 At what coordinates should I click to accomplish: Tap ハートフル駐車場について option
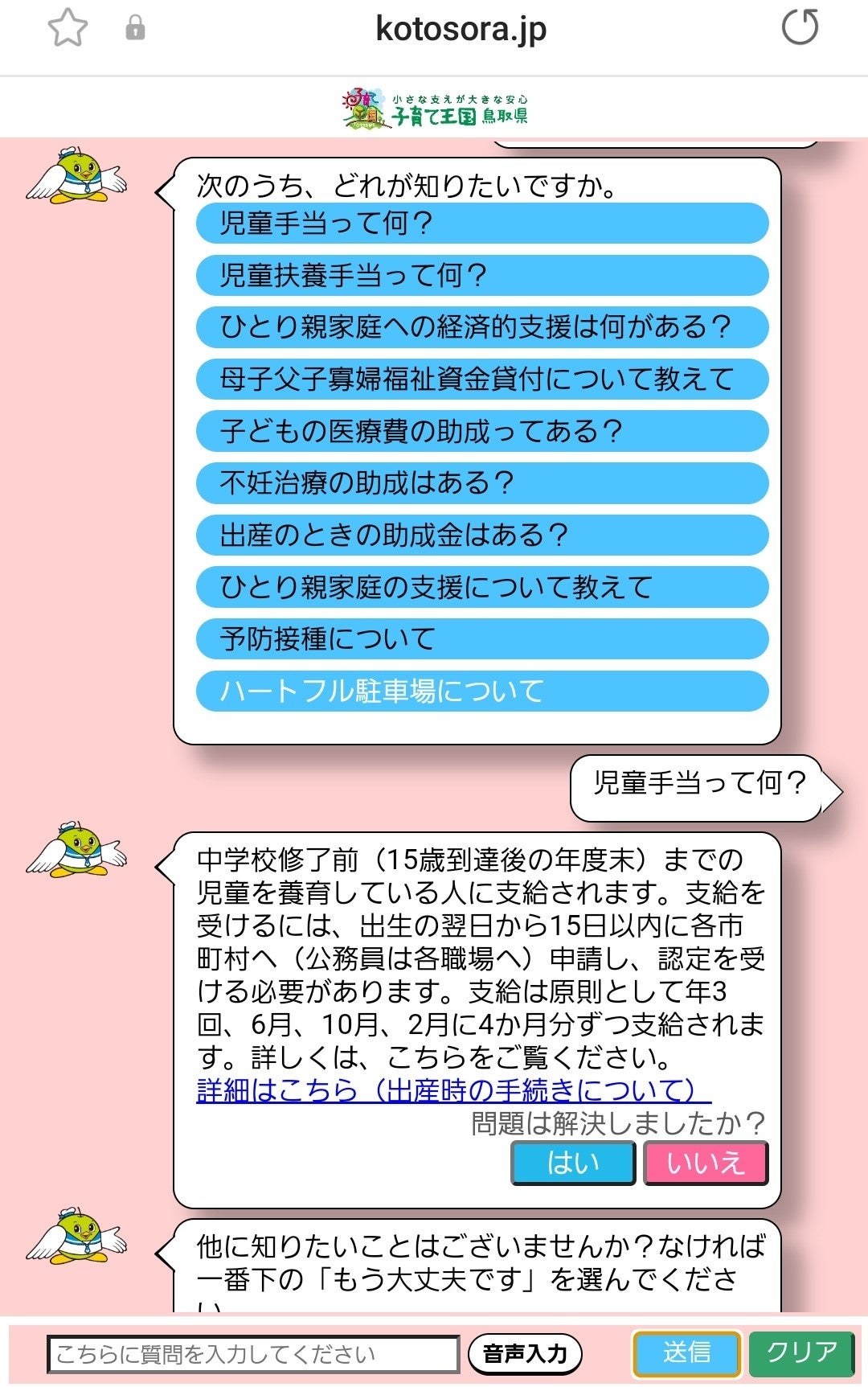481,691
